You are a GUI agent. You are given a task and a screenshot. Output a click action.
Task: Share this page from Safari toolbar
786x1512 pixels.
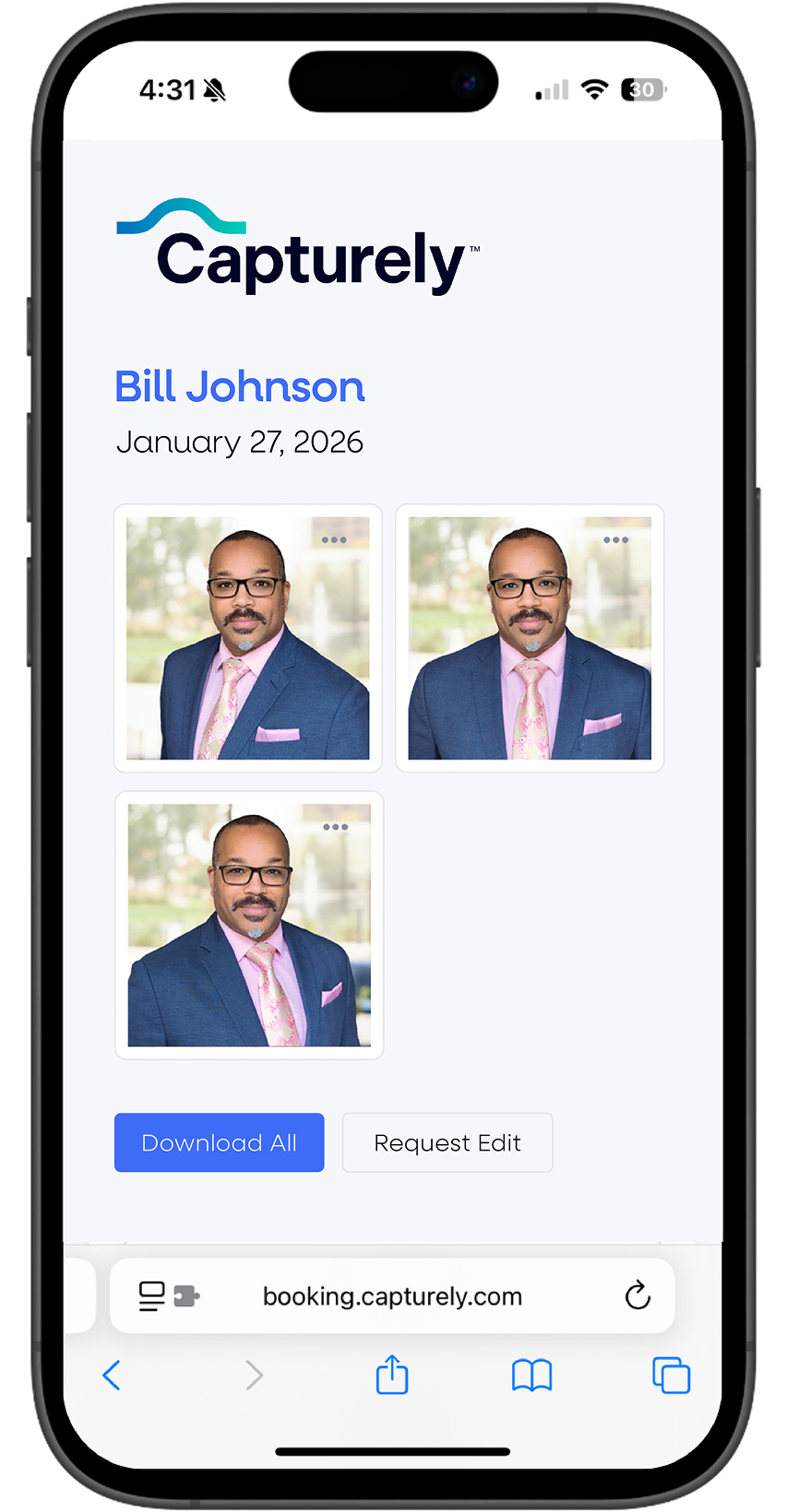[392, 1375]
